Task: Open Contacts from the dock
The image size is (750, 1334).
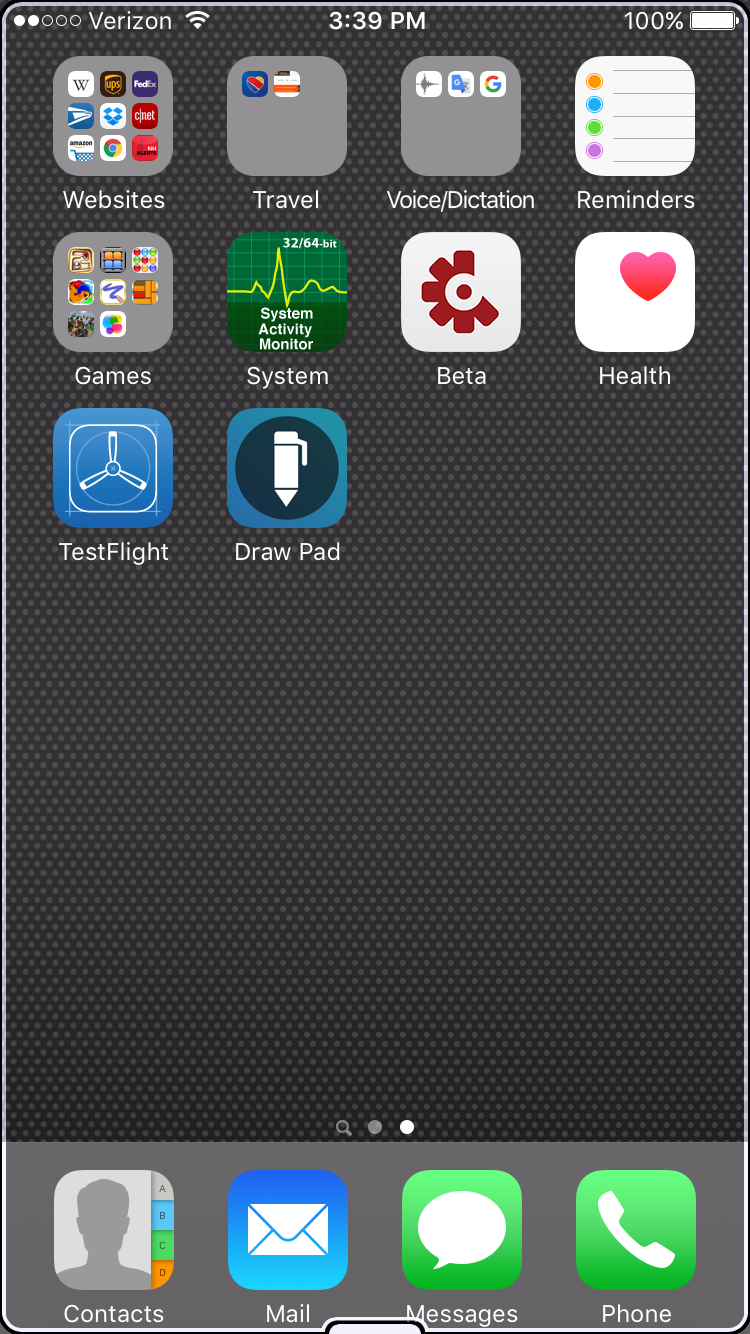Action: click(x=114, y=1230)
